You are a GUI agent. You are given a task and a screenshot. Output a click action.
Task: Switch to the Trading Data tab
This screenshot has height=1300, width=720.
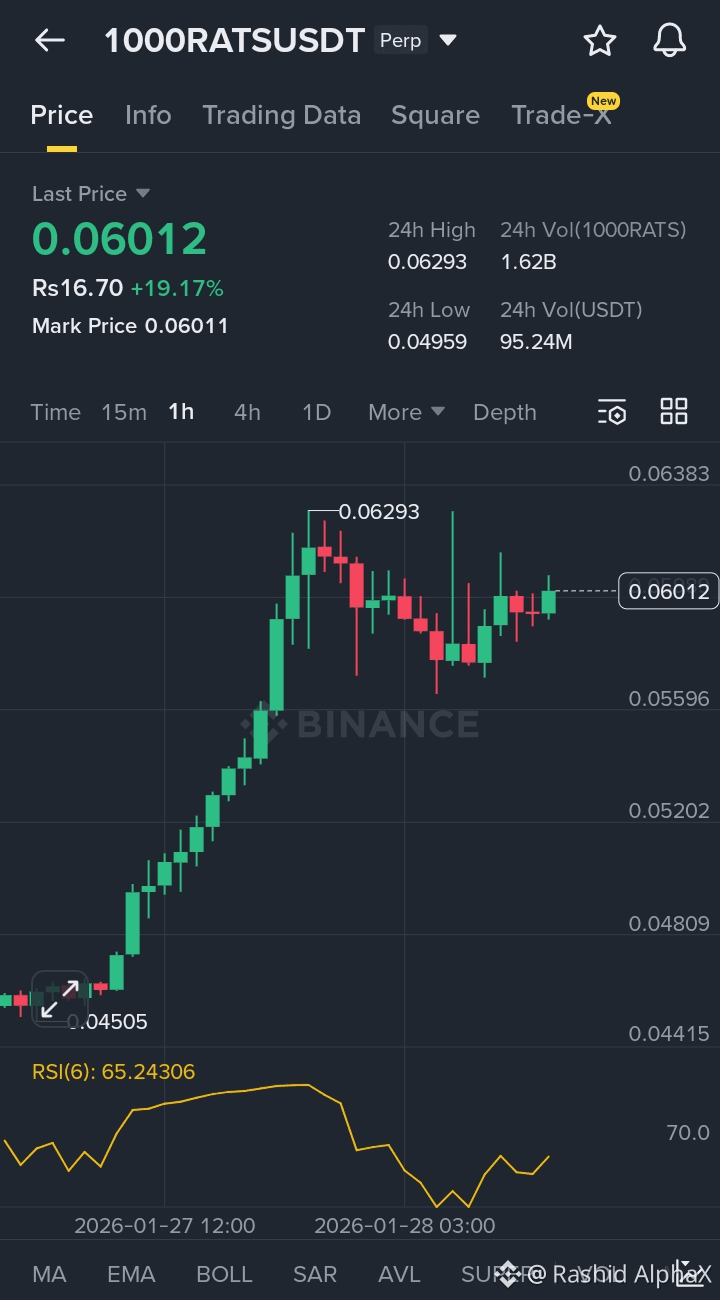point(281,114)
